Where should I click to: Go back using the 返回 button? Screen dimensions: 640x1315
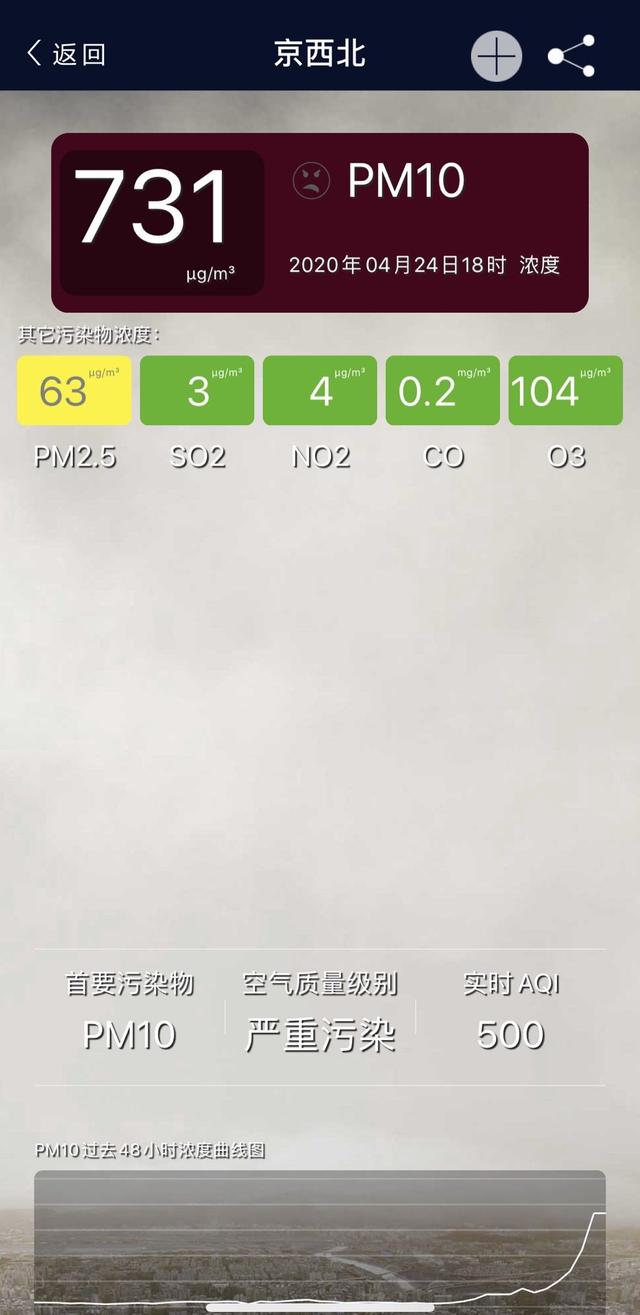pyautogui.click(x=66, y=54)
